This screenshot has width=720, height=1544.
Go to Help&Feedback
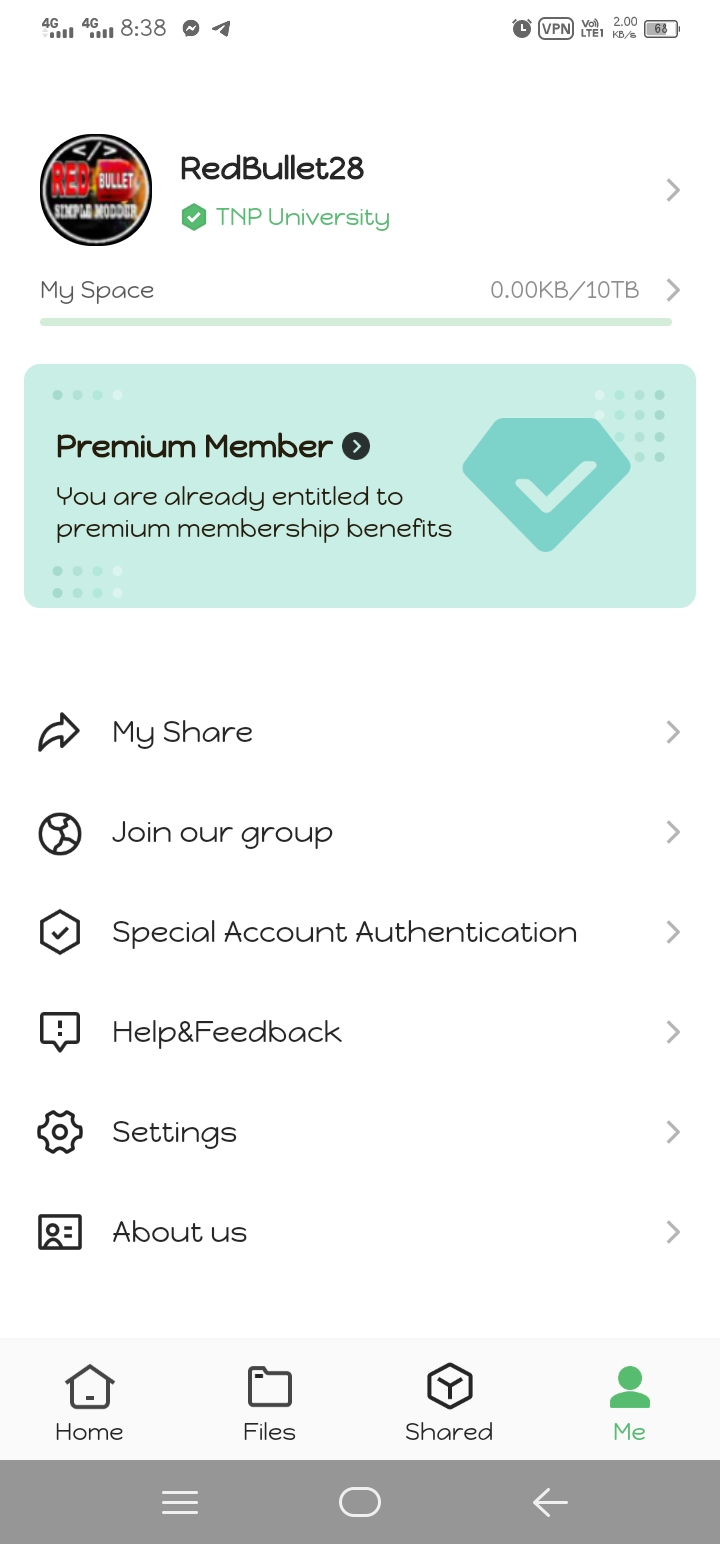coord(360,1032)
